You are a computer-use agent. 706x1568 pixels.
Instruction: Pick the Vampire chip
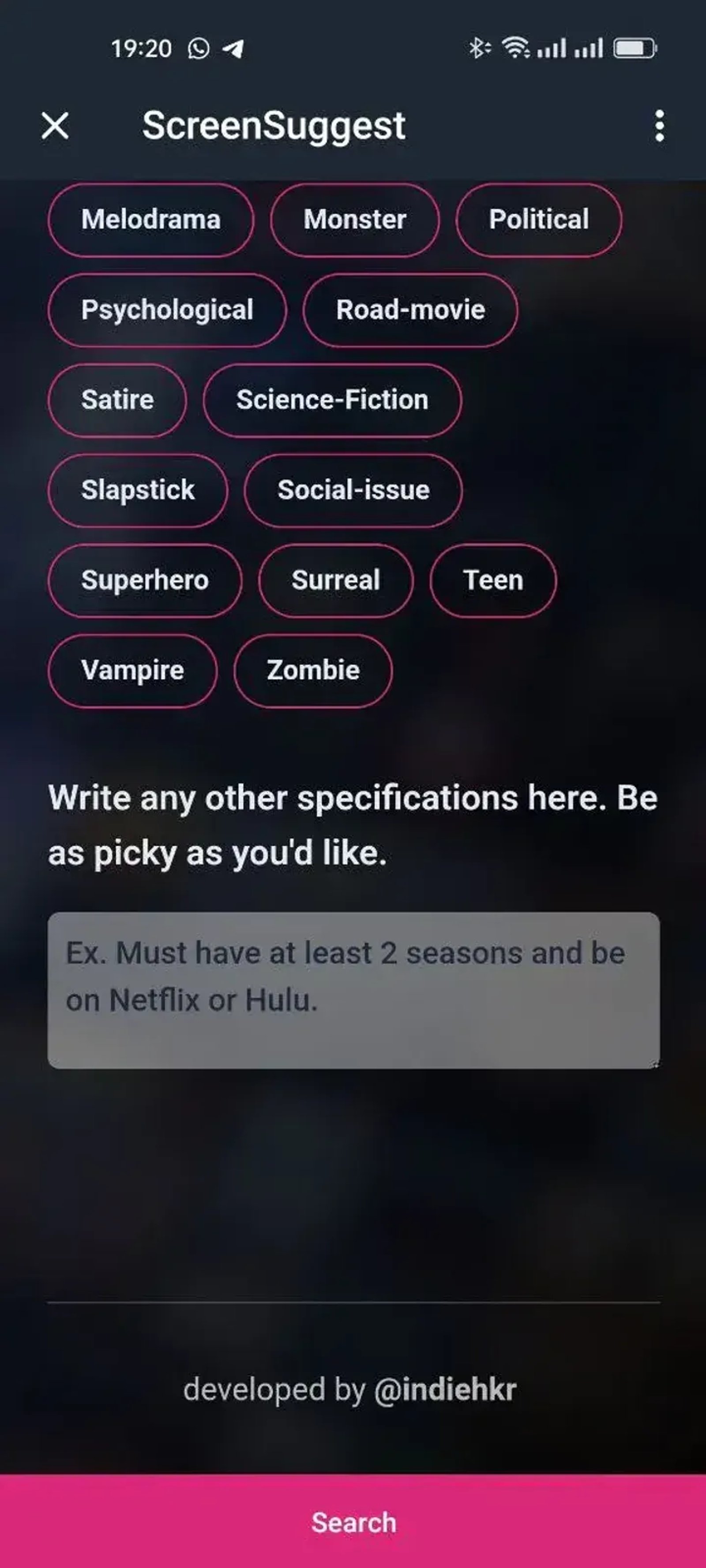(x=132, y=670)
